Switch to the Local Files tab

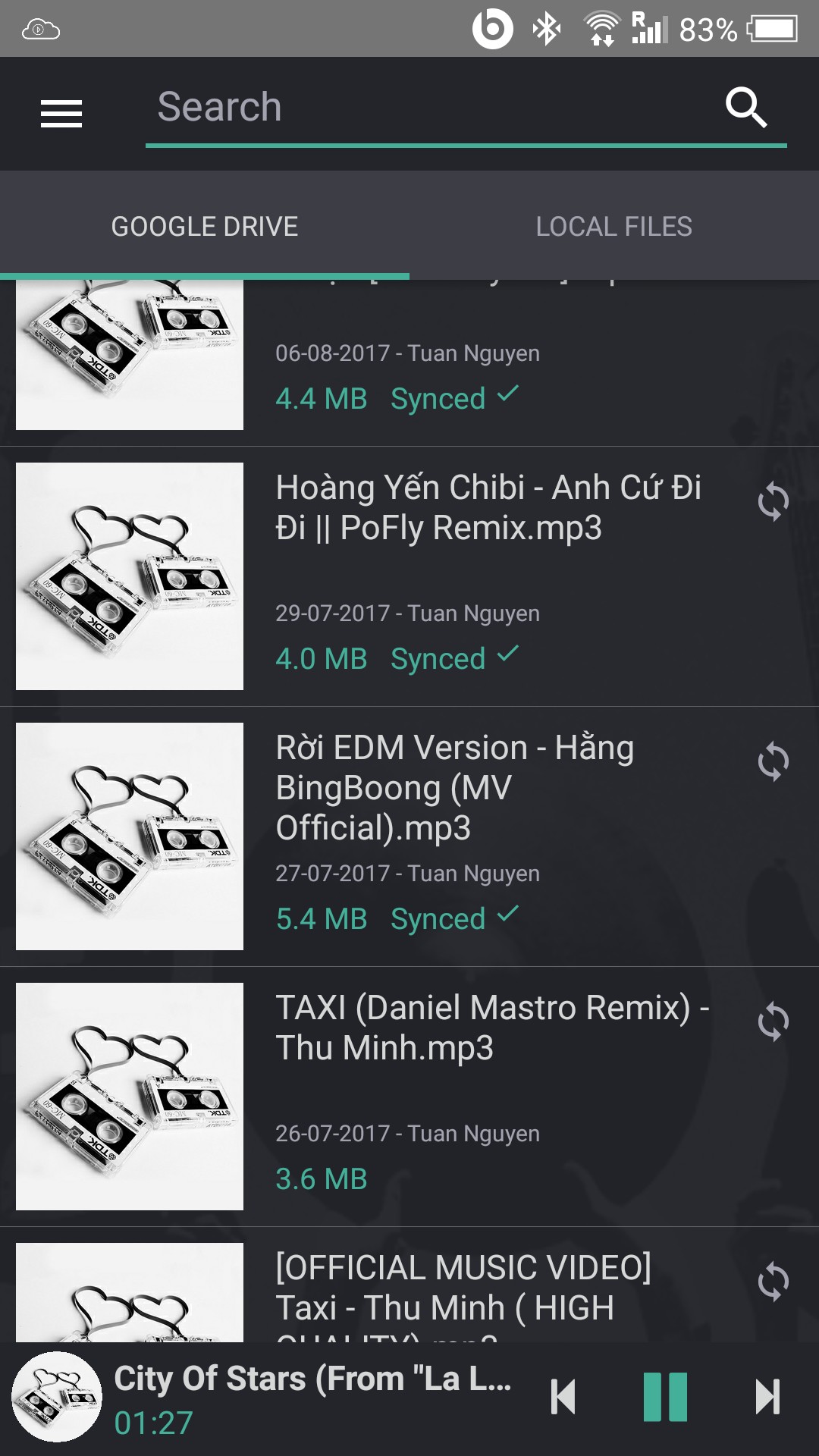click(614, 226)
